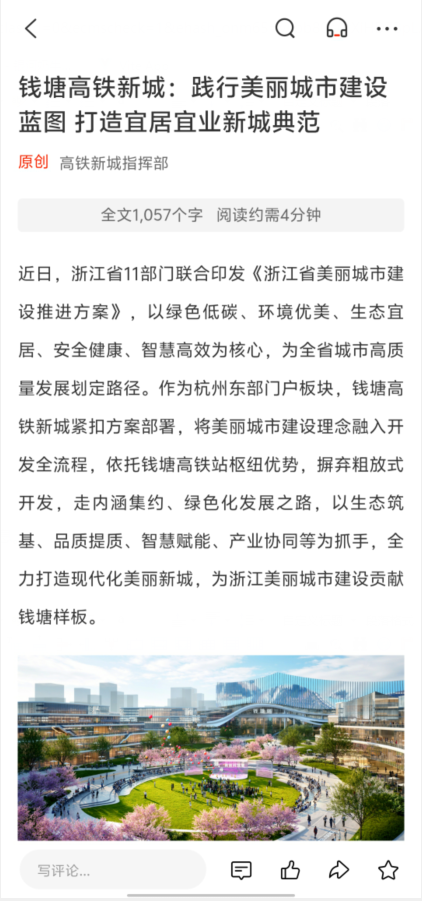Image resolution: width=422 pixels, height=901 pixels.
Task: Share this article via the arrow icon
Action: tap(339, 870)
